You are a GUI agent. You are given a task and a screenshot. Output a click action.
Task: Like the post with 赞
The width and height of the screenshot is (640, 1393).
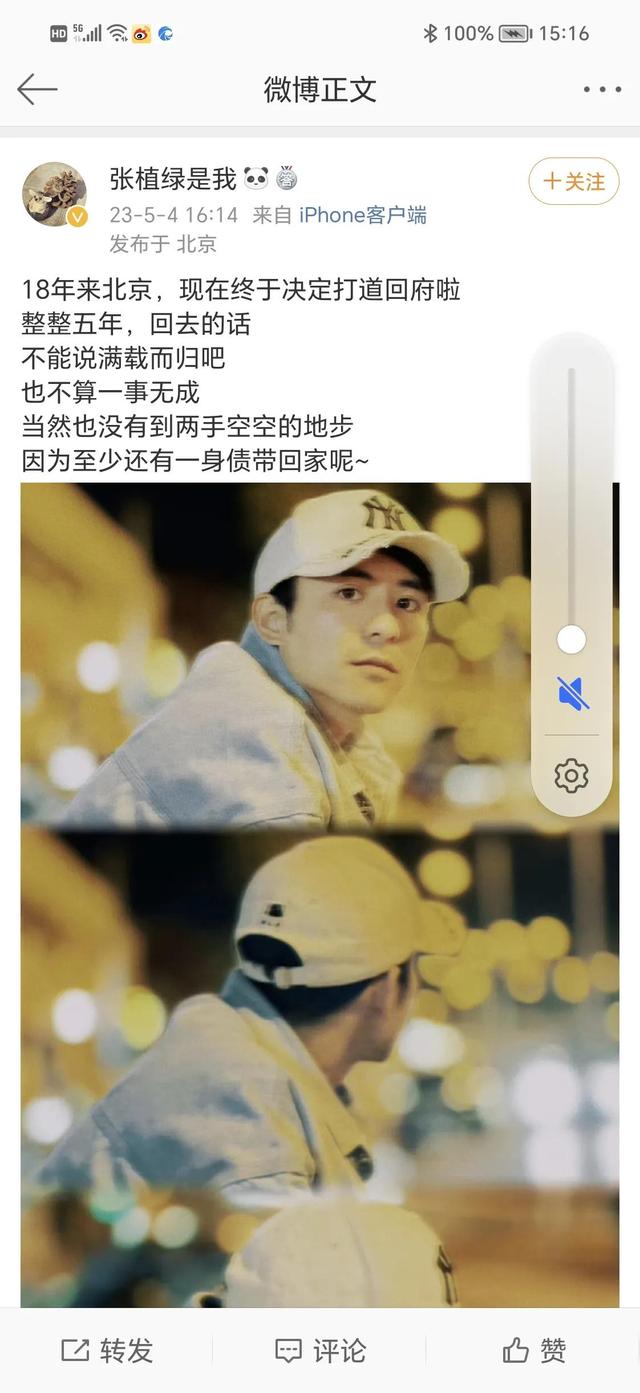(x=534, y=1351)
